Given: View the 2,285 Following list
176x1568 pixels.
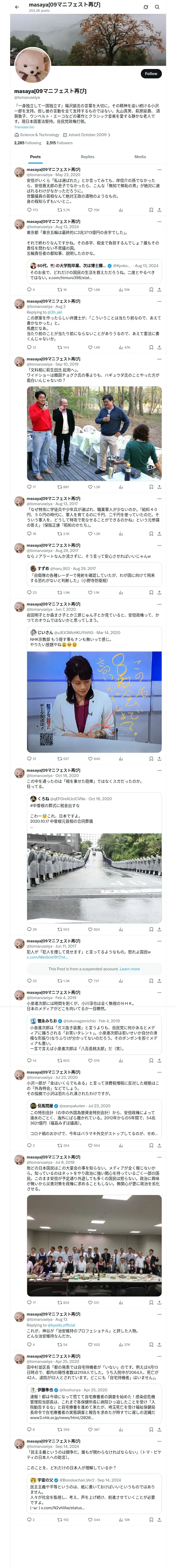Looking at the screenshot, I should click(28, 143).
